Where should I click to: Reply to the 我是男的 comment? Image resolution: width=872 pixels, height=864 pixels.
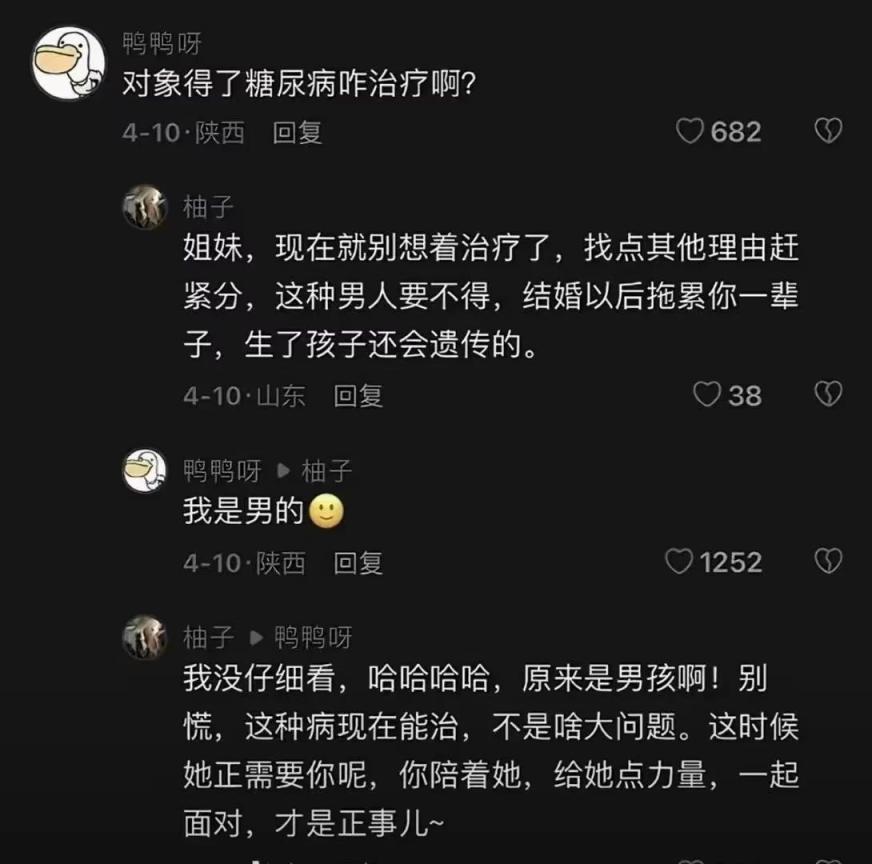point(358,563)
